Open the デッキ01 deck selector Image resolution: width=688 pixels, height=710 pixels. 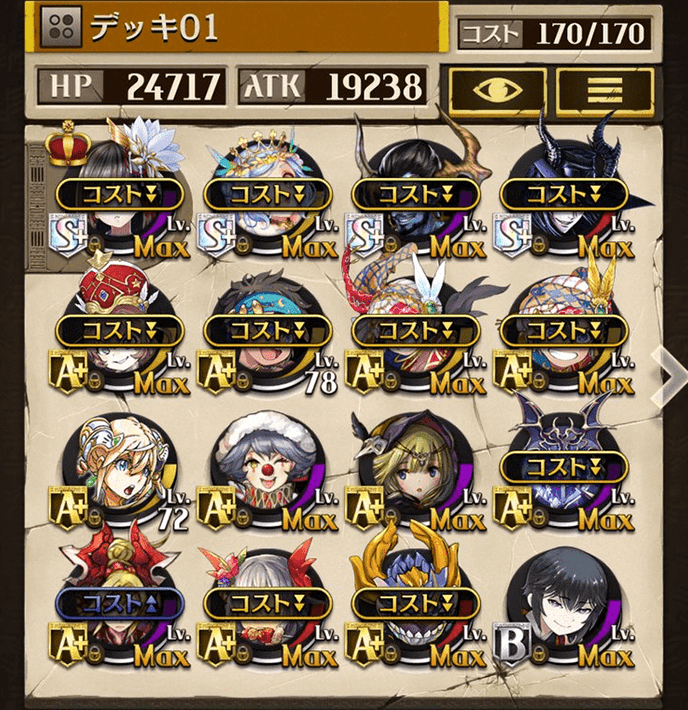coord(238,27)
